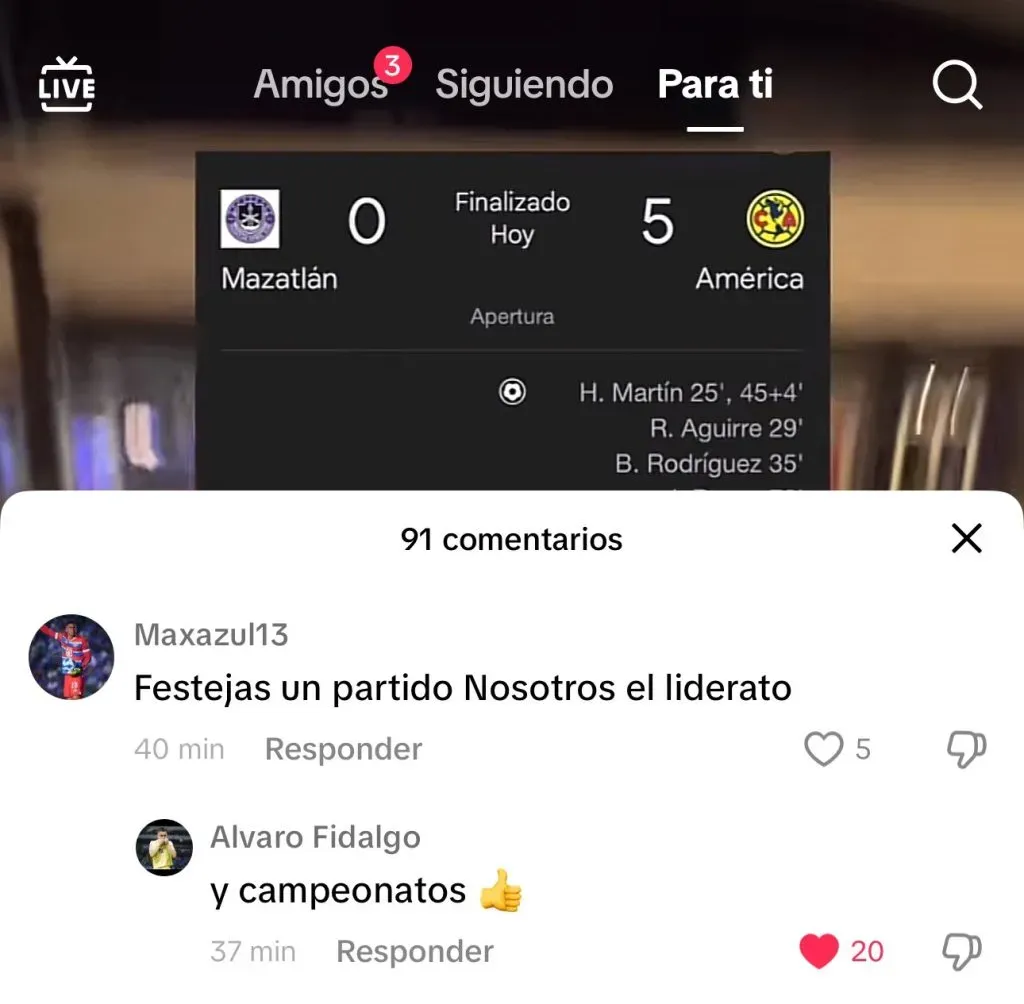The height and width of the screenshot is (1004, 1024).
Task: Dislike Alvaro Fidalgo's comment
Action: click(x=962, y=951)
